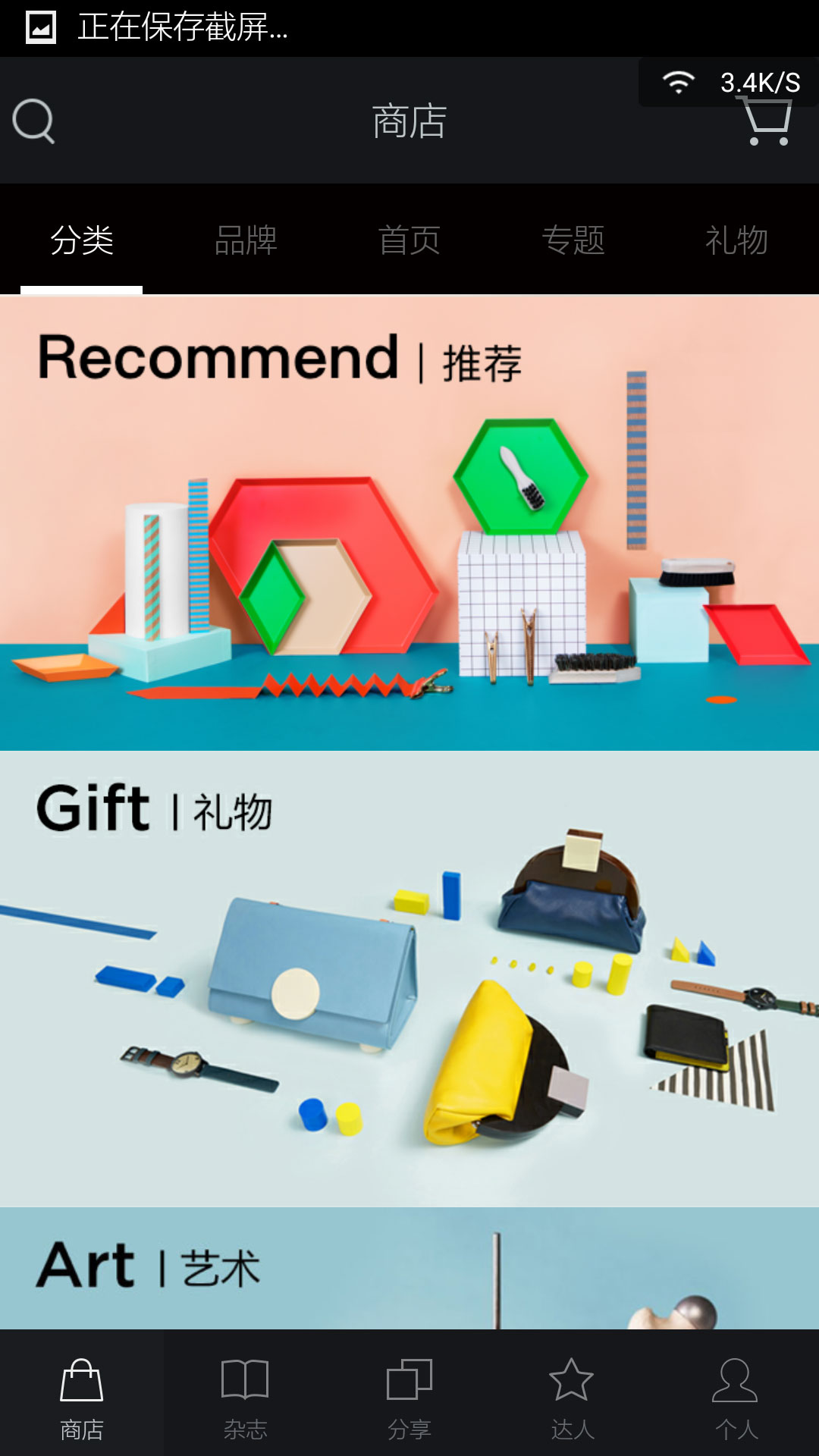
Task: Open the search magnifier icon
Action: coord(33,121)
